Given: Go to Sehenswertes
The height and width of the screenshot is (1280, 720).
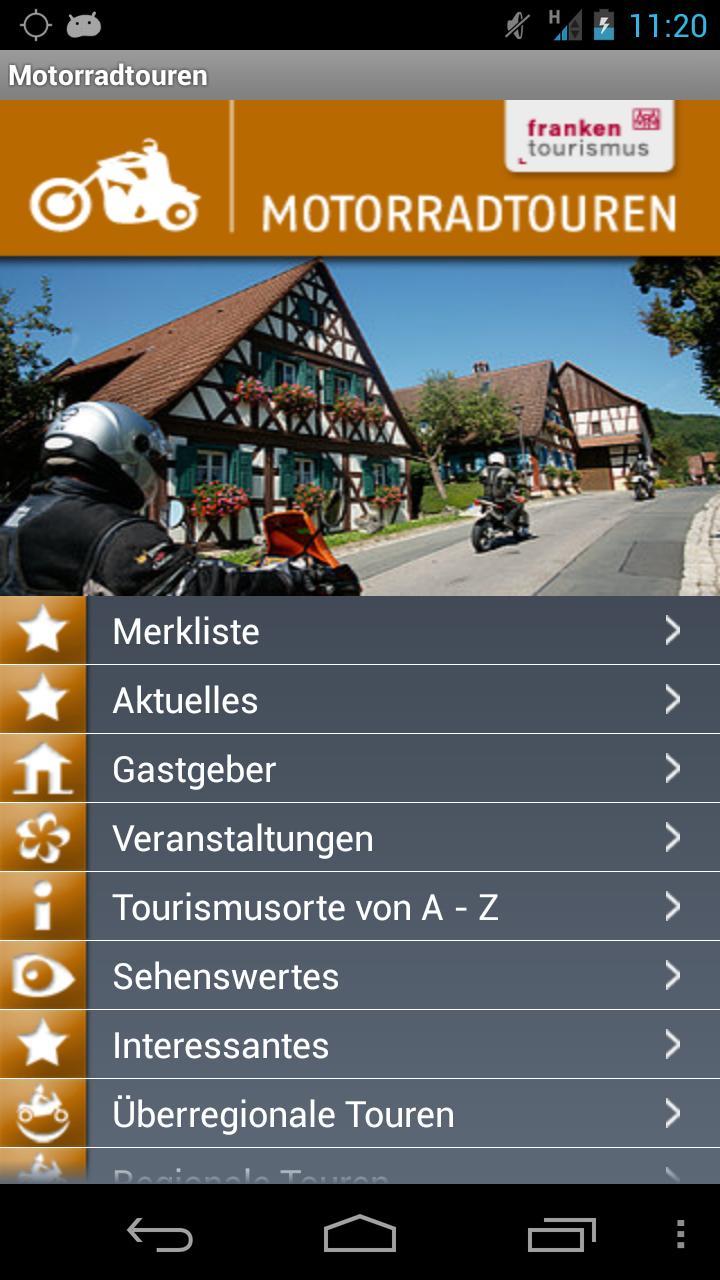Looking at the screenshot, I should pos(360,976).
